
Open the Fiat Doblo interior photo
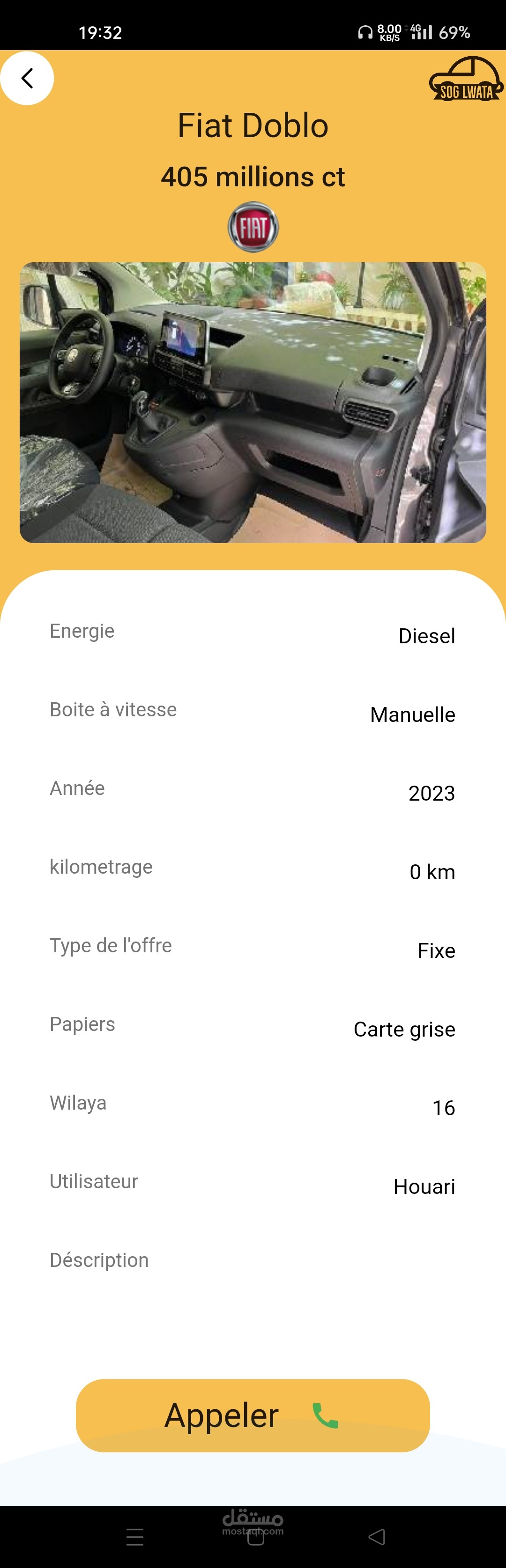coord(253,402)
